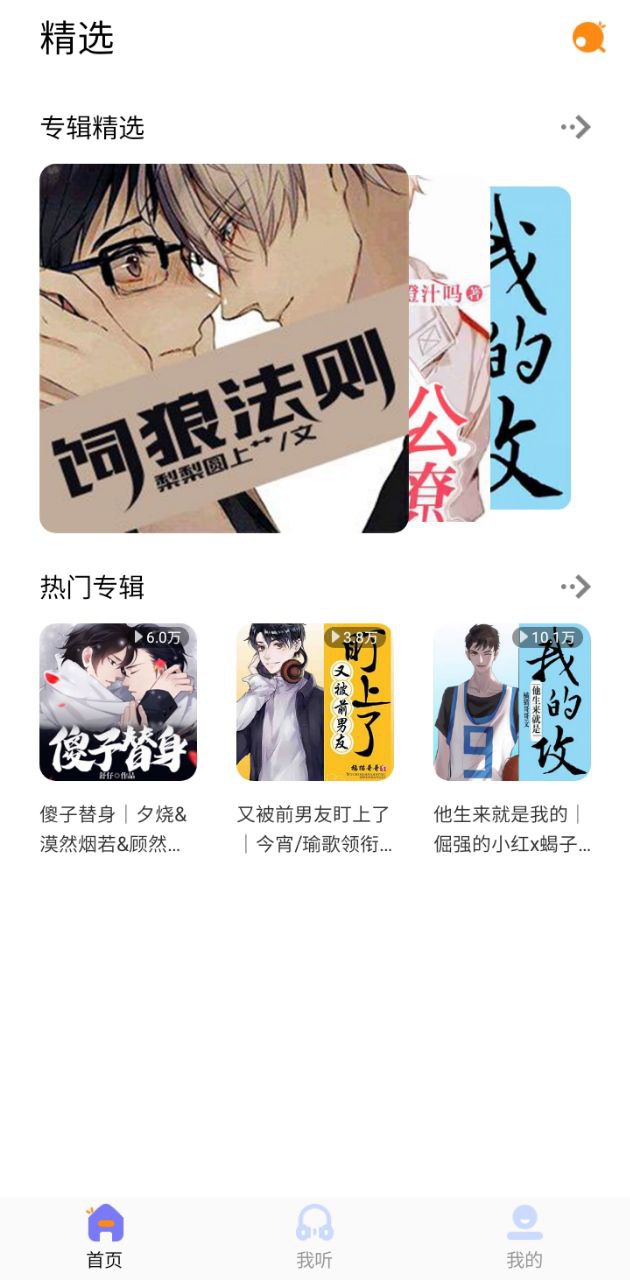This screenshot has width=630, height=1280.
Task: Expand 专辑精选 with the arrow
Action: tap(576, 127)
